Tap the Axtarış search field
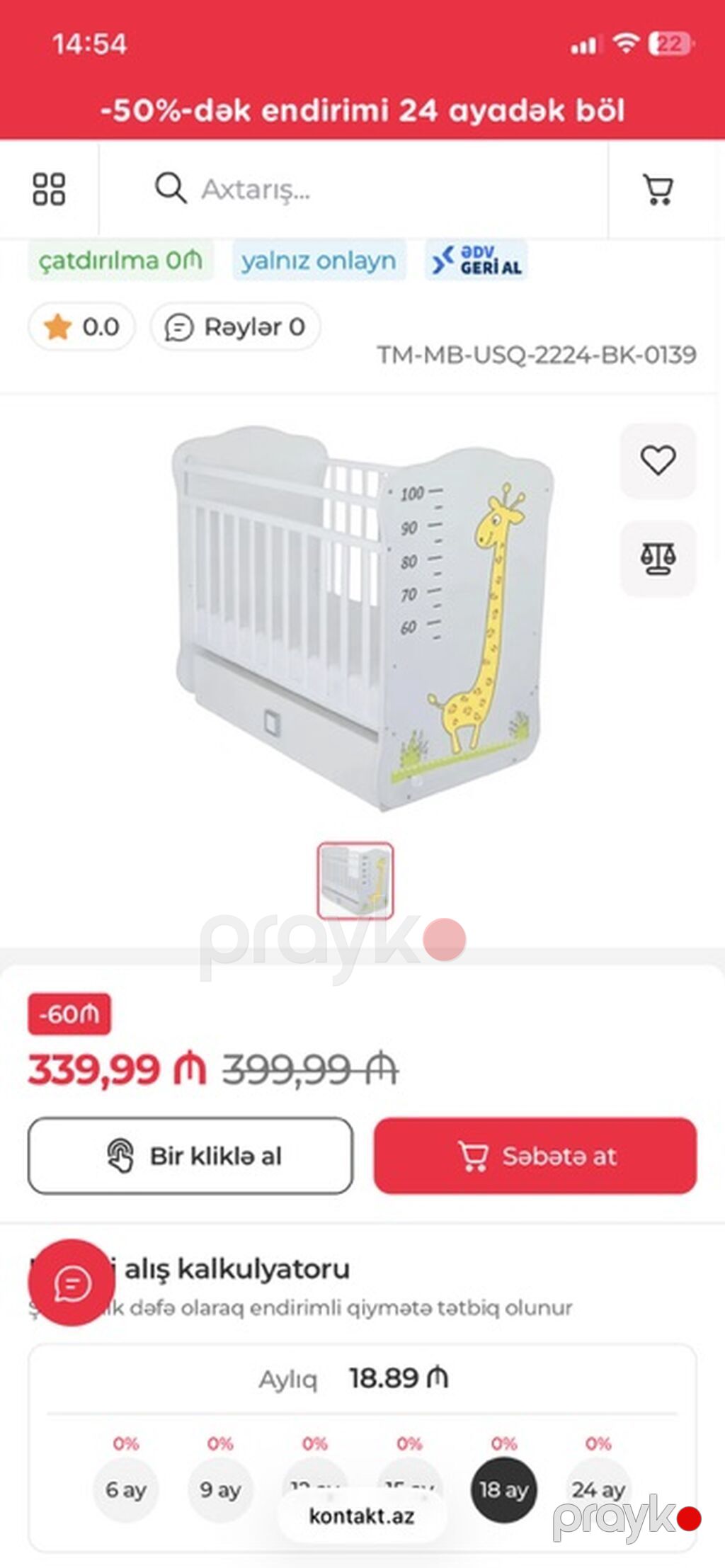 353,189
